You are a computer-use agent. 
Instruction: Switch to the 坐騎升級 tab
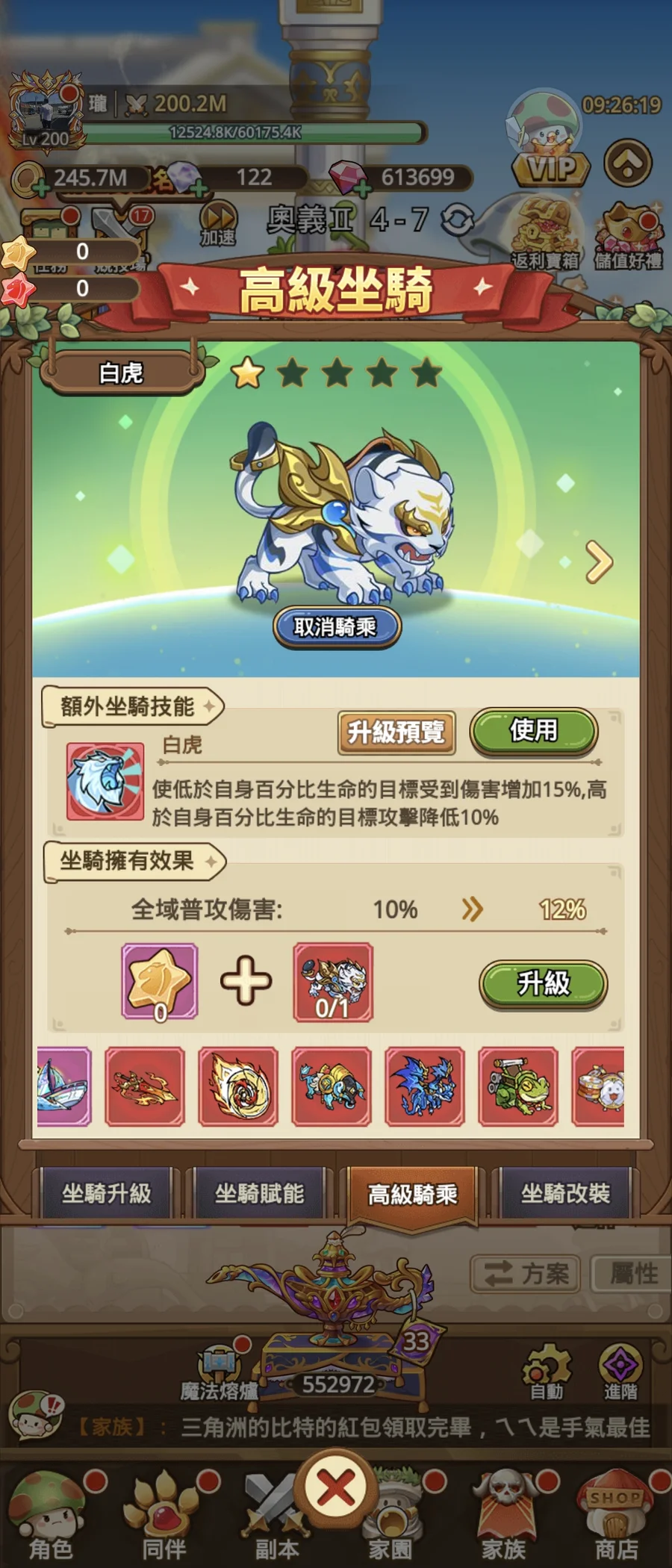click(106, 1193)
